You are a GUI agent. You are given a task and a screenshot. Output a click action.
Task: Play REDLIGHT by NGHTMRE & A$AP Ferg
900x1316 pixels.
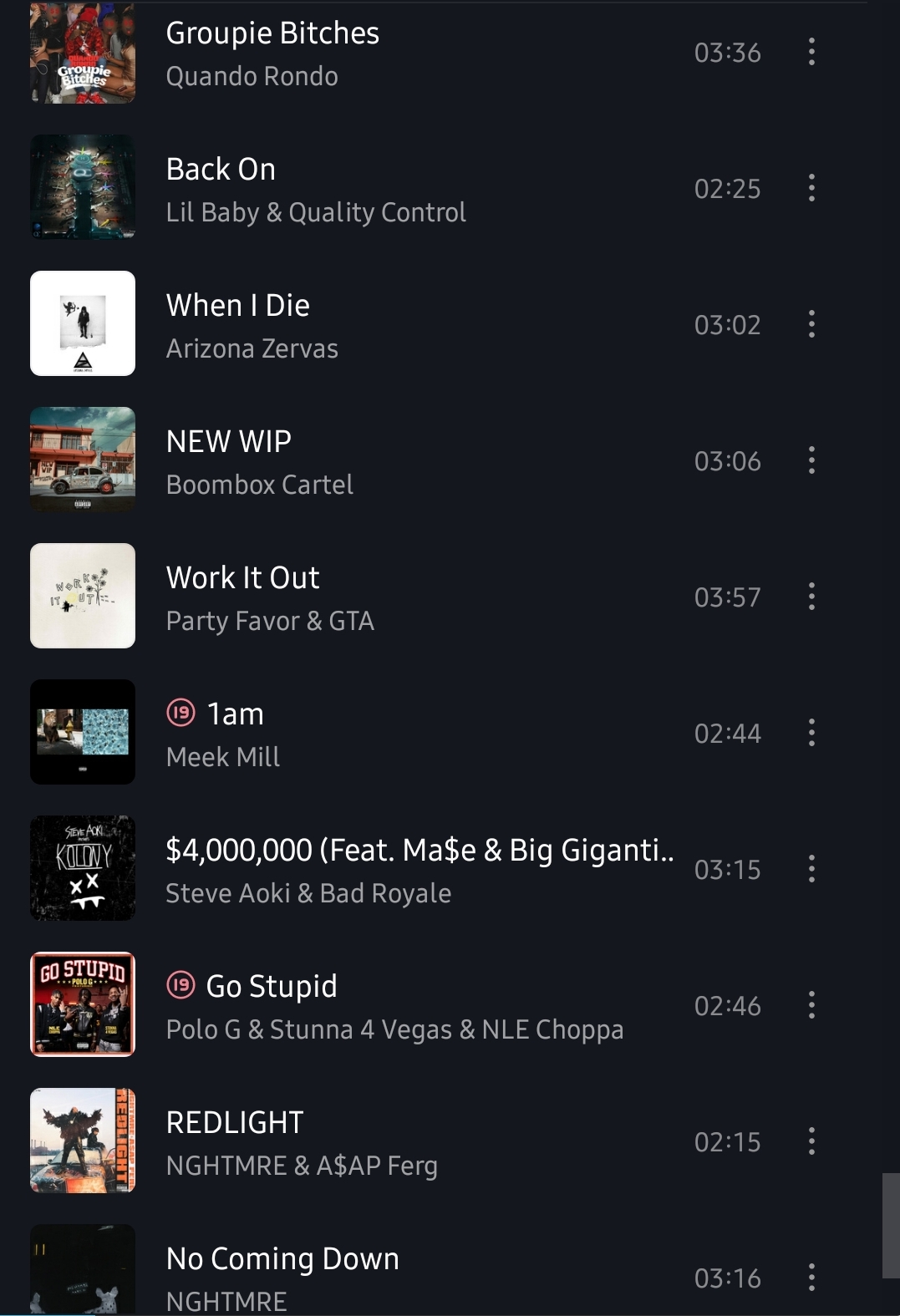301,1142
